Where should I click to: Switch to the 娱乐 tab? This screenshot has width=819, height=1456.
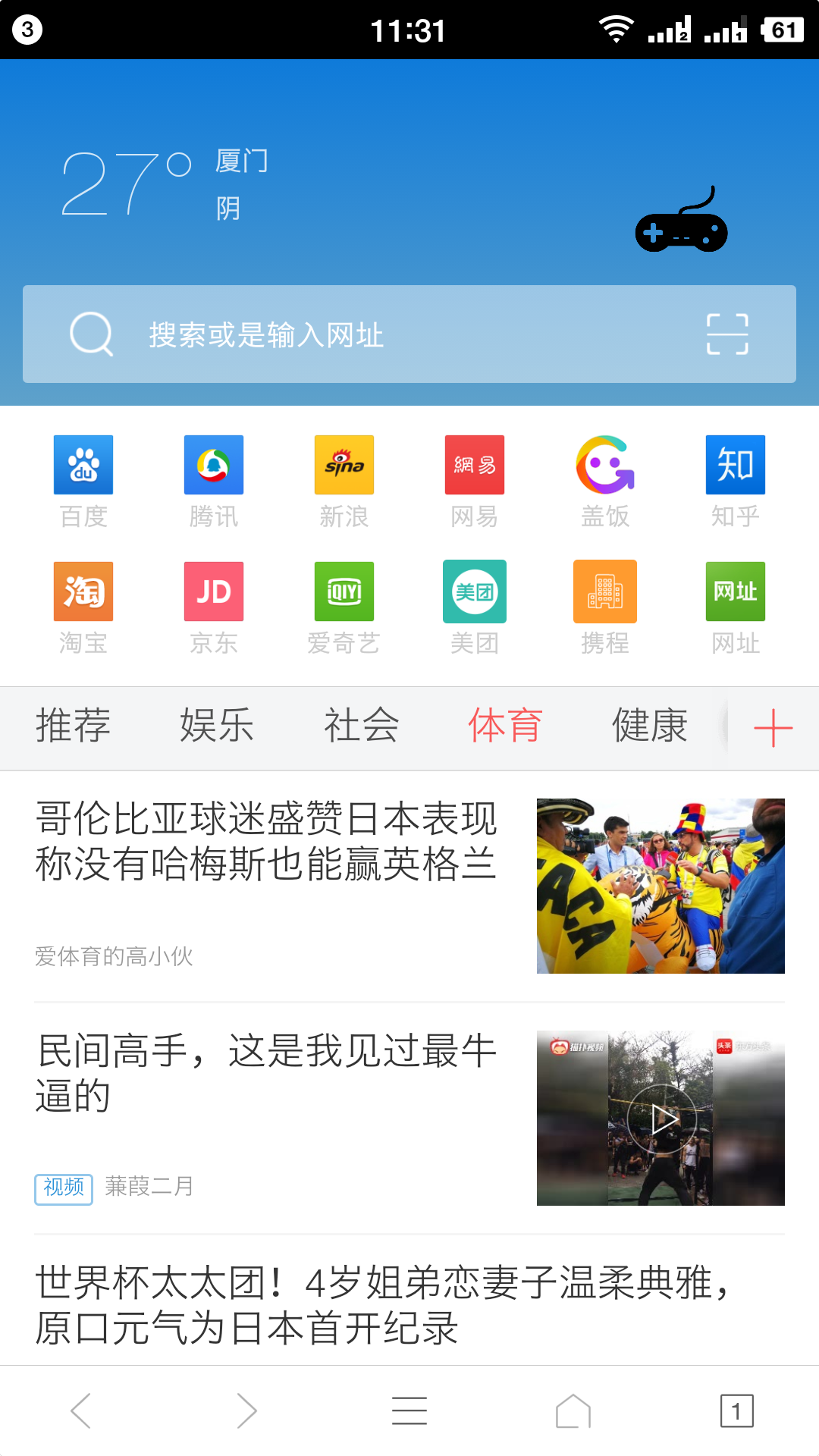coord(217,726)
